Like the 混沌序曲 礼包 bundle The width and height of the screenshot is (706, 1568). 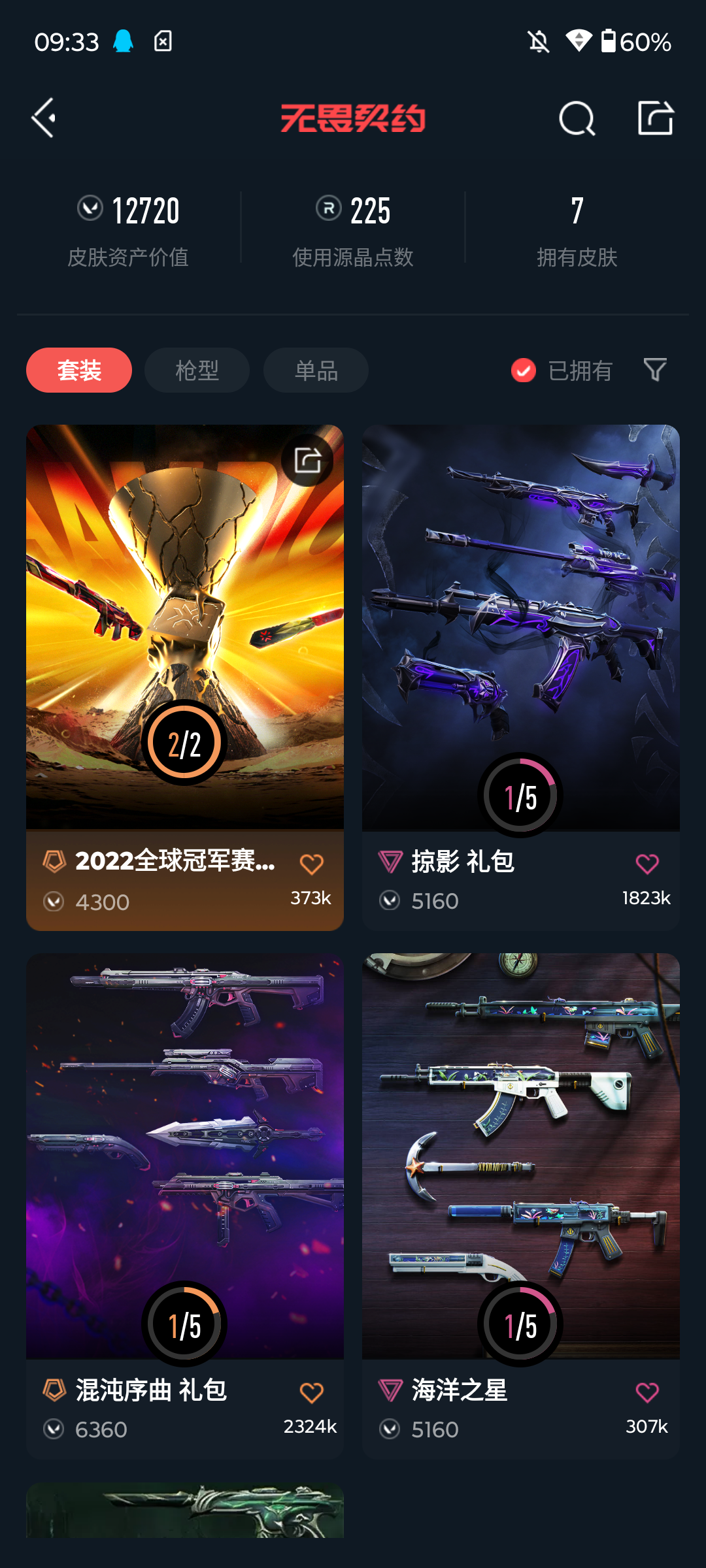(312, 1393)
